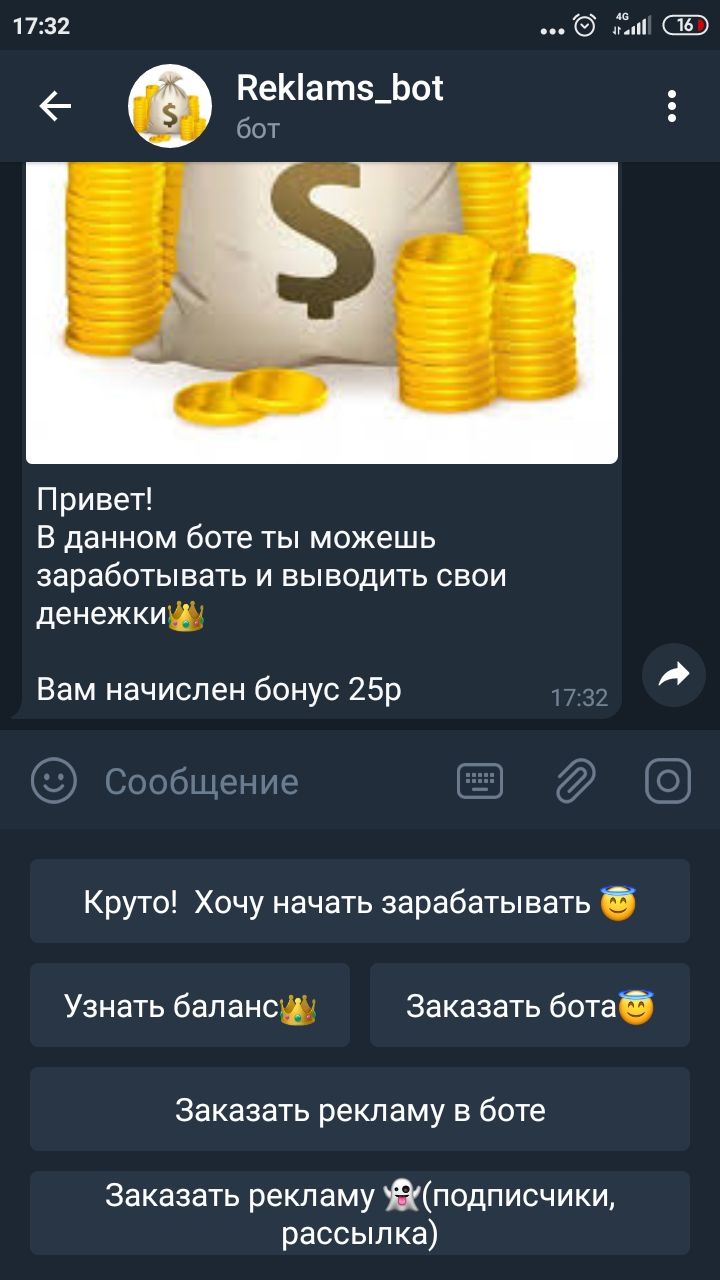Go back using the header arrow
The width and height of the screenshot is (720, 1280).
click(x=55, y=106)
